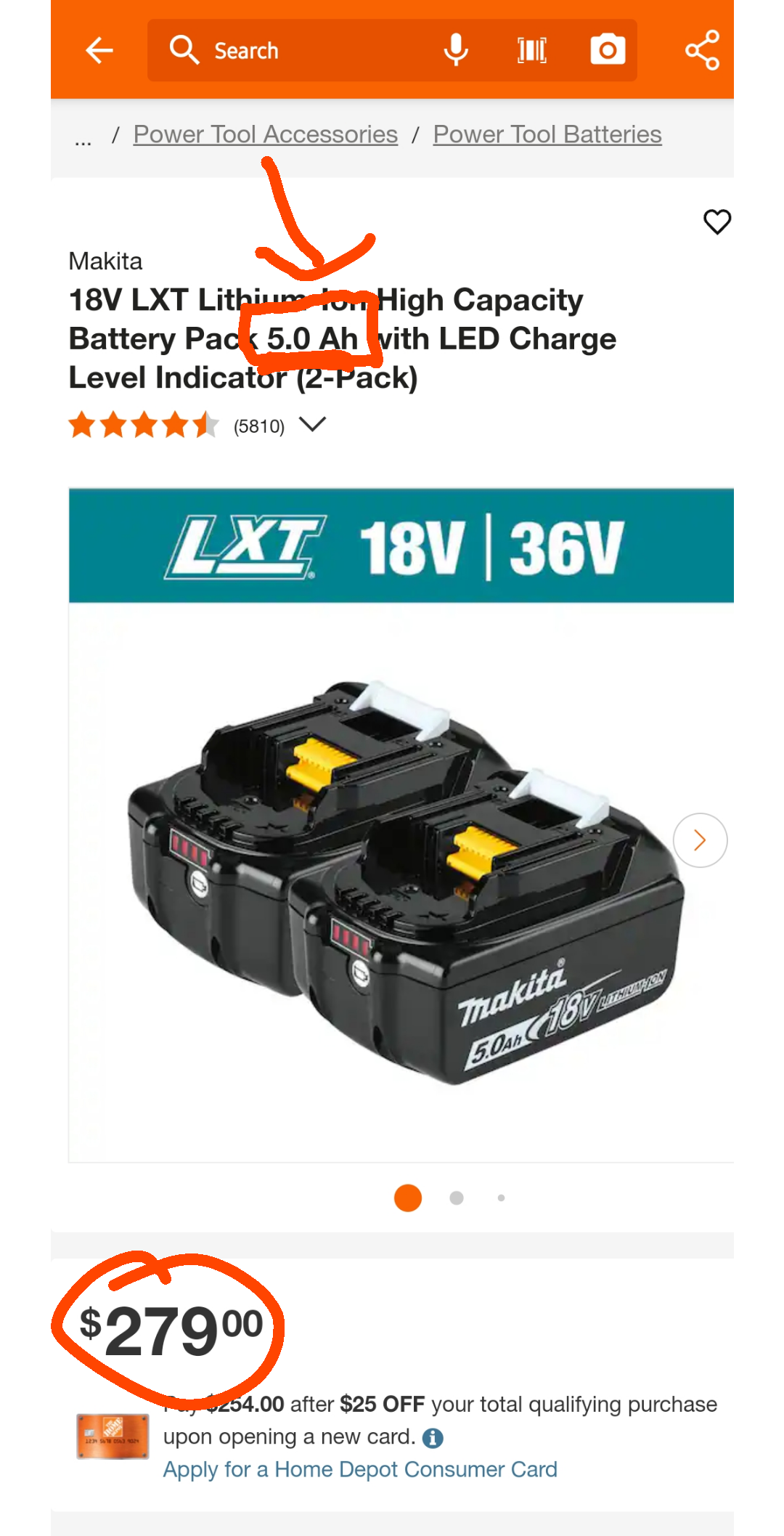The image size is (784, 1536).
Task: Jump to the second image dot
Action: (x=457, y=1198)
